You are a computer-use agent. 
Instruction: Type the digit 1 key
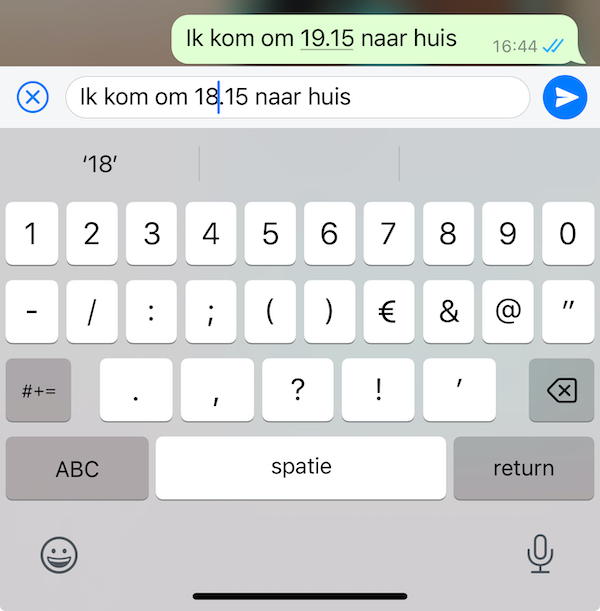33,234
